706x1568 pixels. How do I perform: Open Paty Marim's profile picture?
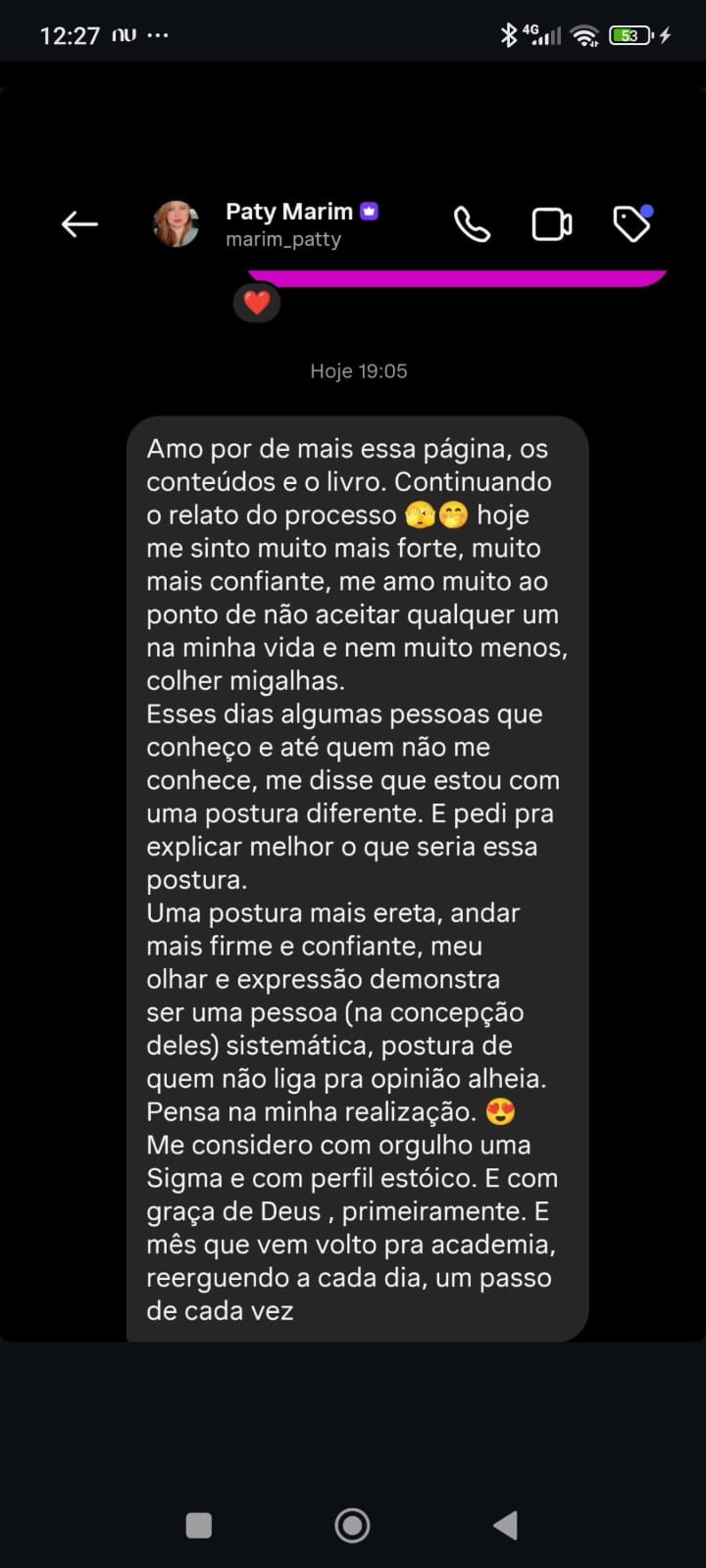(175, 224)
